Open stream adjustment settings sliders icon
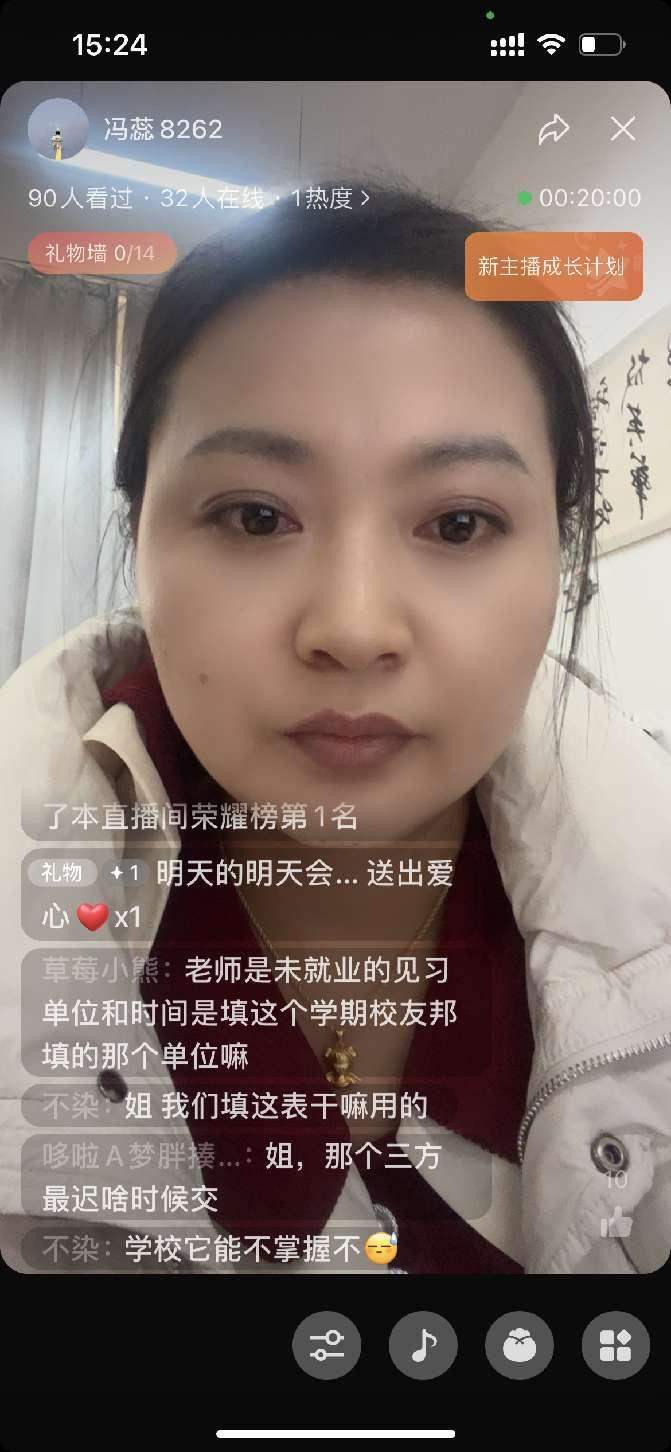This screenshot has height=1452, width=671. coord(327,1346)
